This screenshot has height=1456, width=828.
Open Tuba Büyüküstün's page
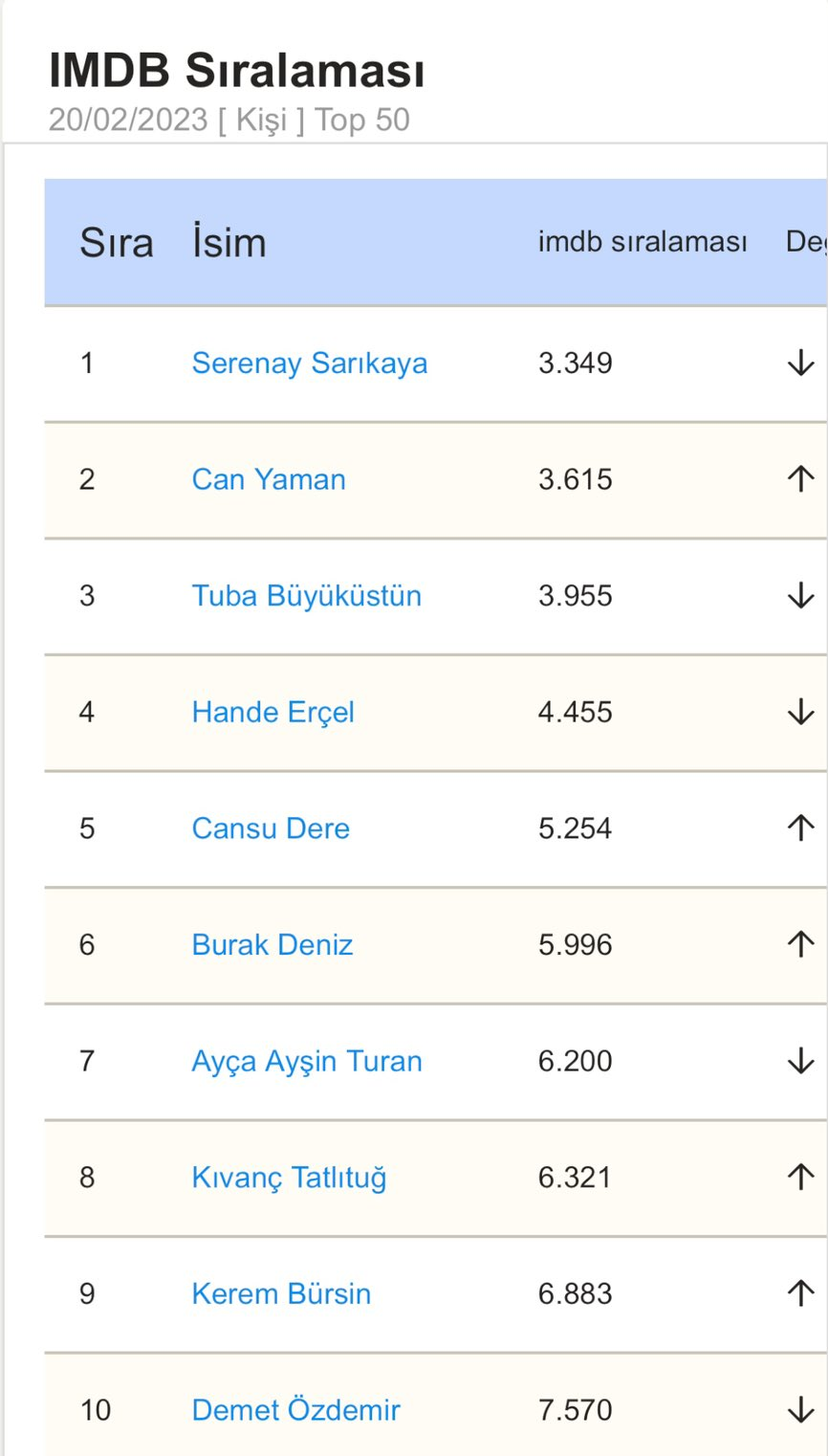point(306,596)
